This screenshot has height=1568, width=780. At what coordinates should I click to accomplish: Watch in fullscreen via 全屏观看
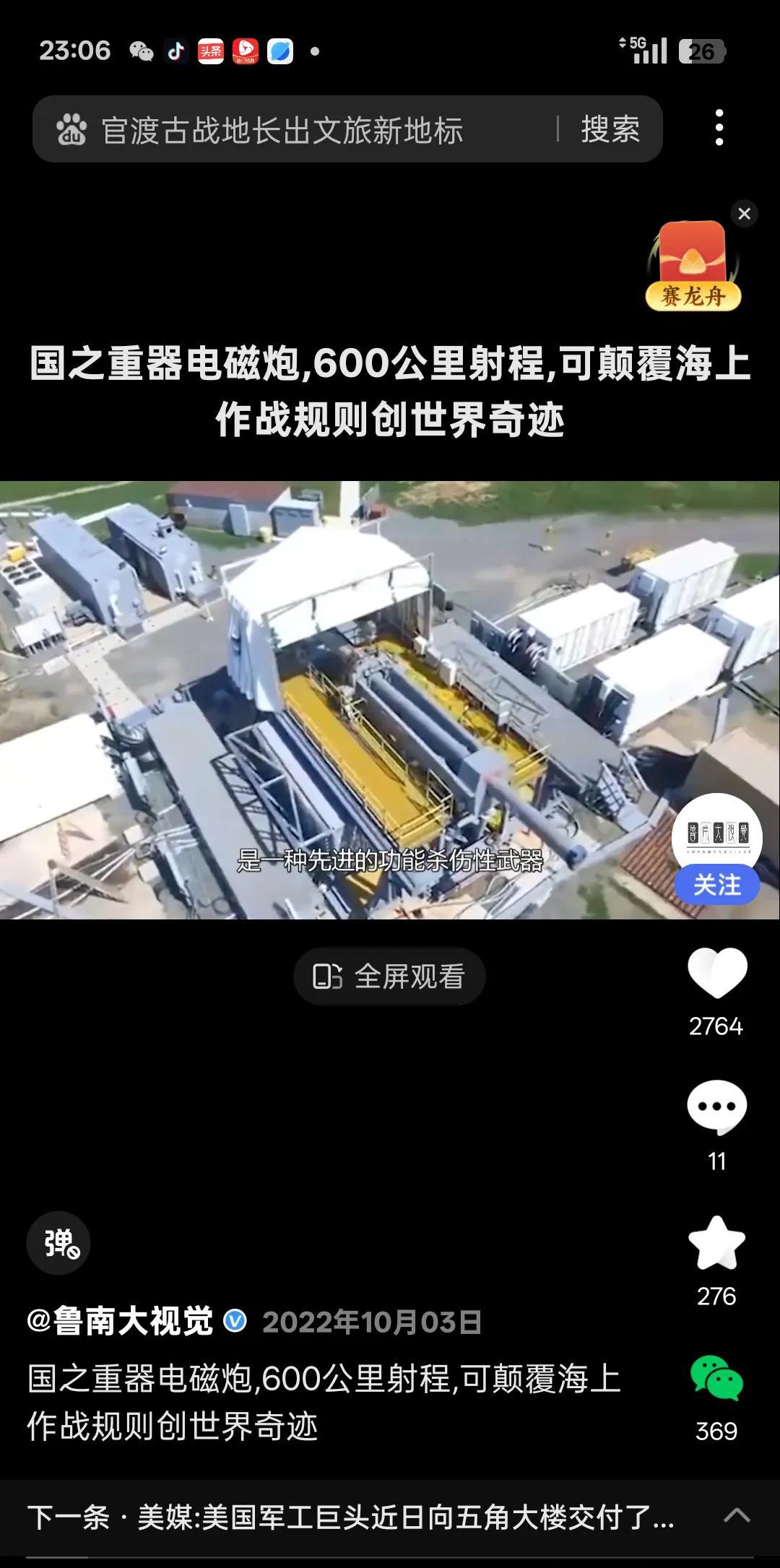coord(389,976)
